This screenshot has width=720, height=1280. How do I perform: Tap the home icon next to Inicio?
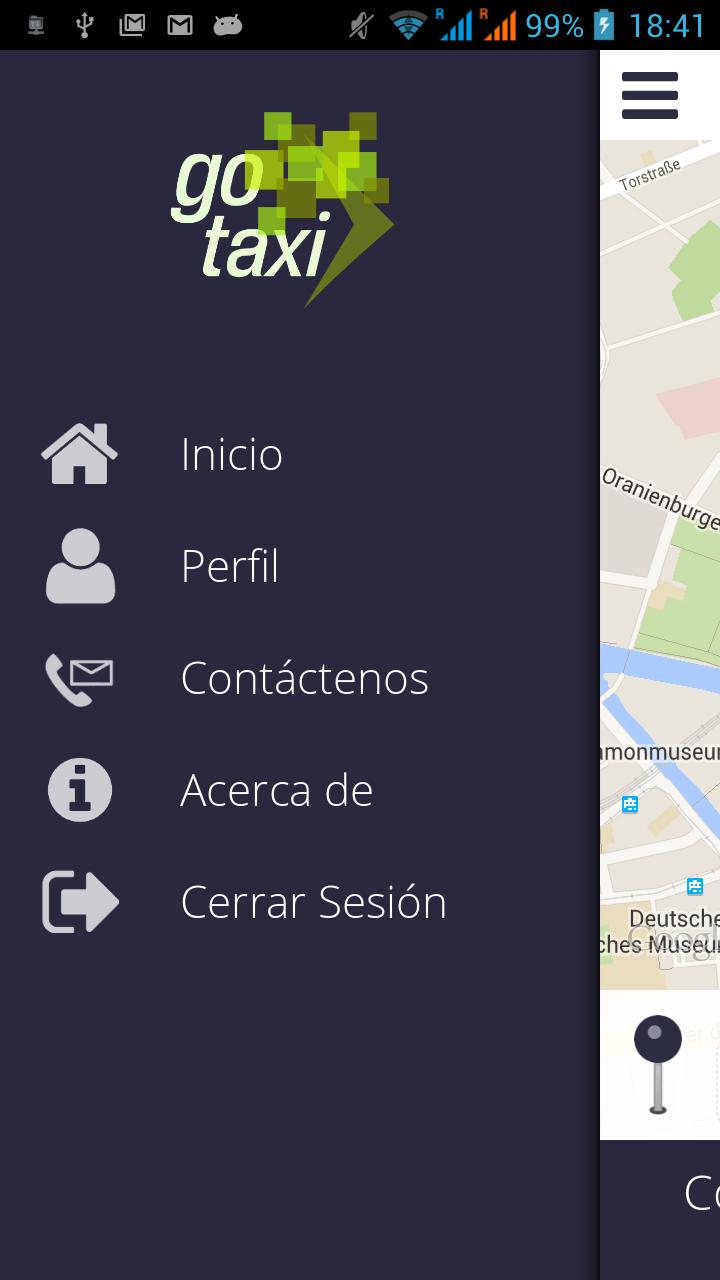pyautogui.click(x=79, y=454)
